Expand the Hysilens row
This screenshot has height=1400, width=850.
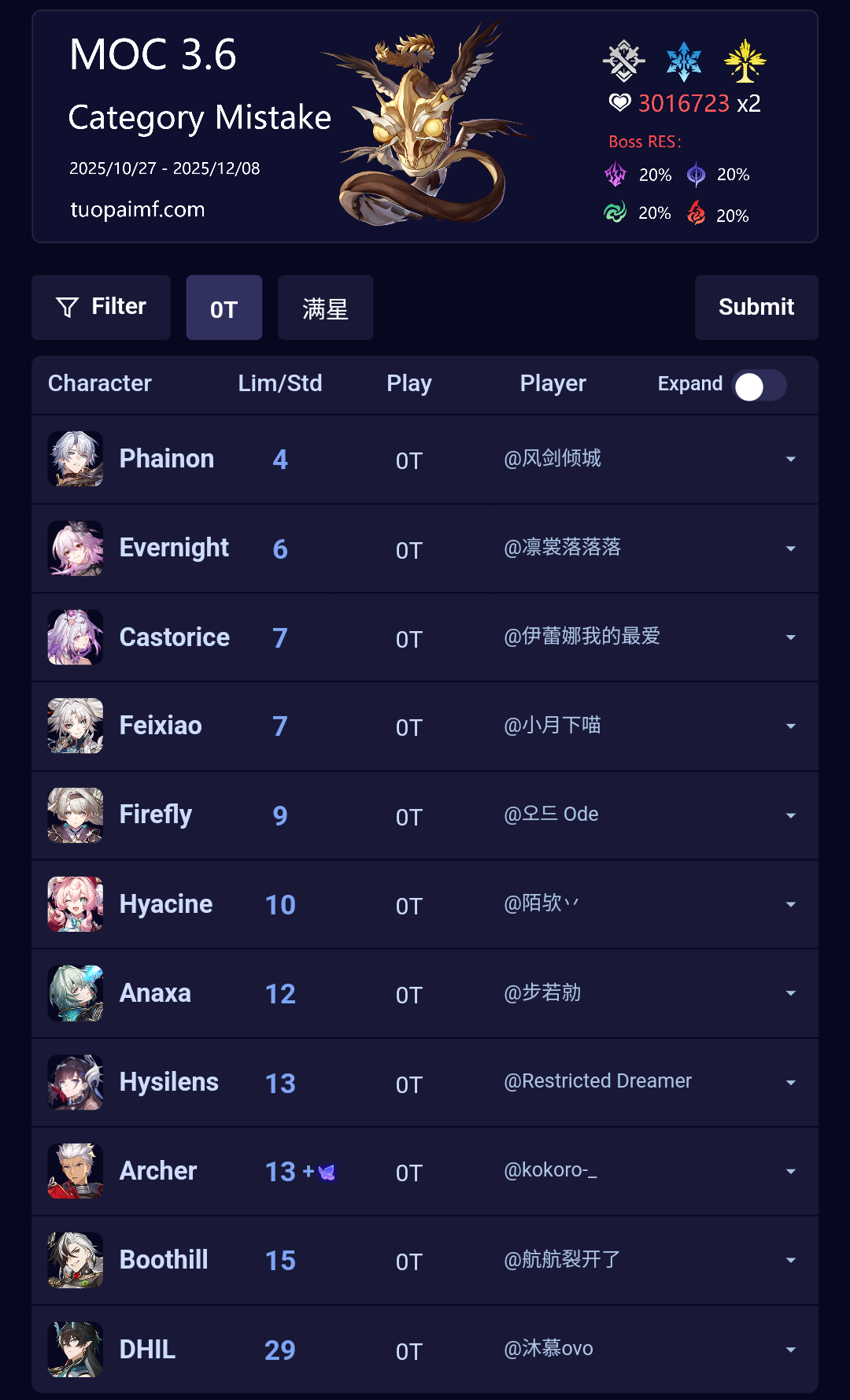tap(791, 1083)
